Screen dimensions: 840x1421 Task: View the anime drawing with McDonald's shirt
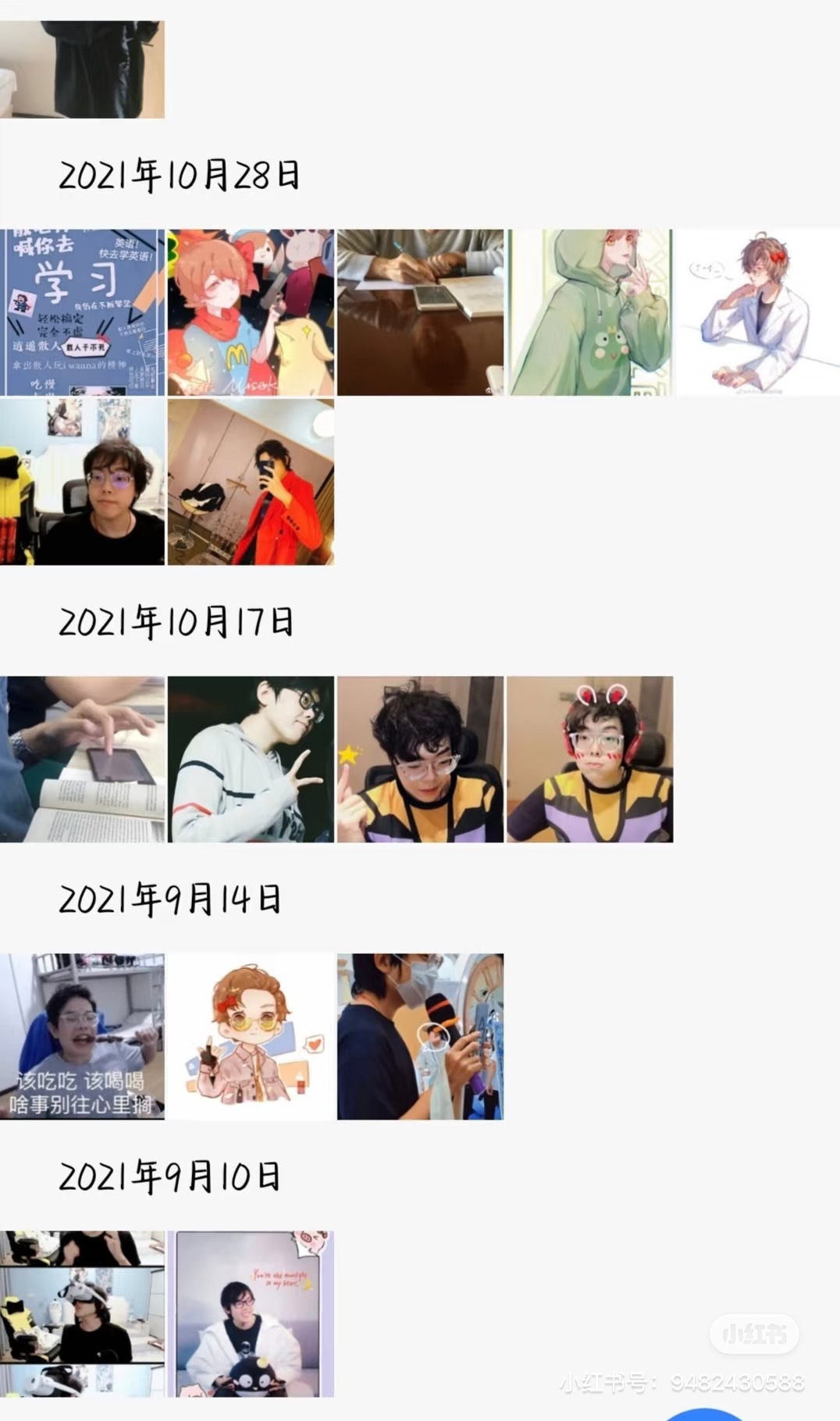click(251, 312)
